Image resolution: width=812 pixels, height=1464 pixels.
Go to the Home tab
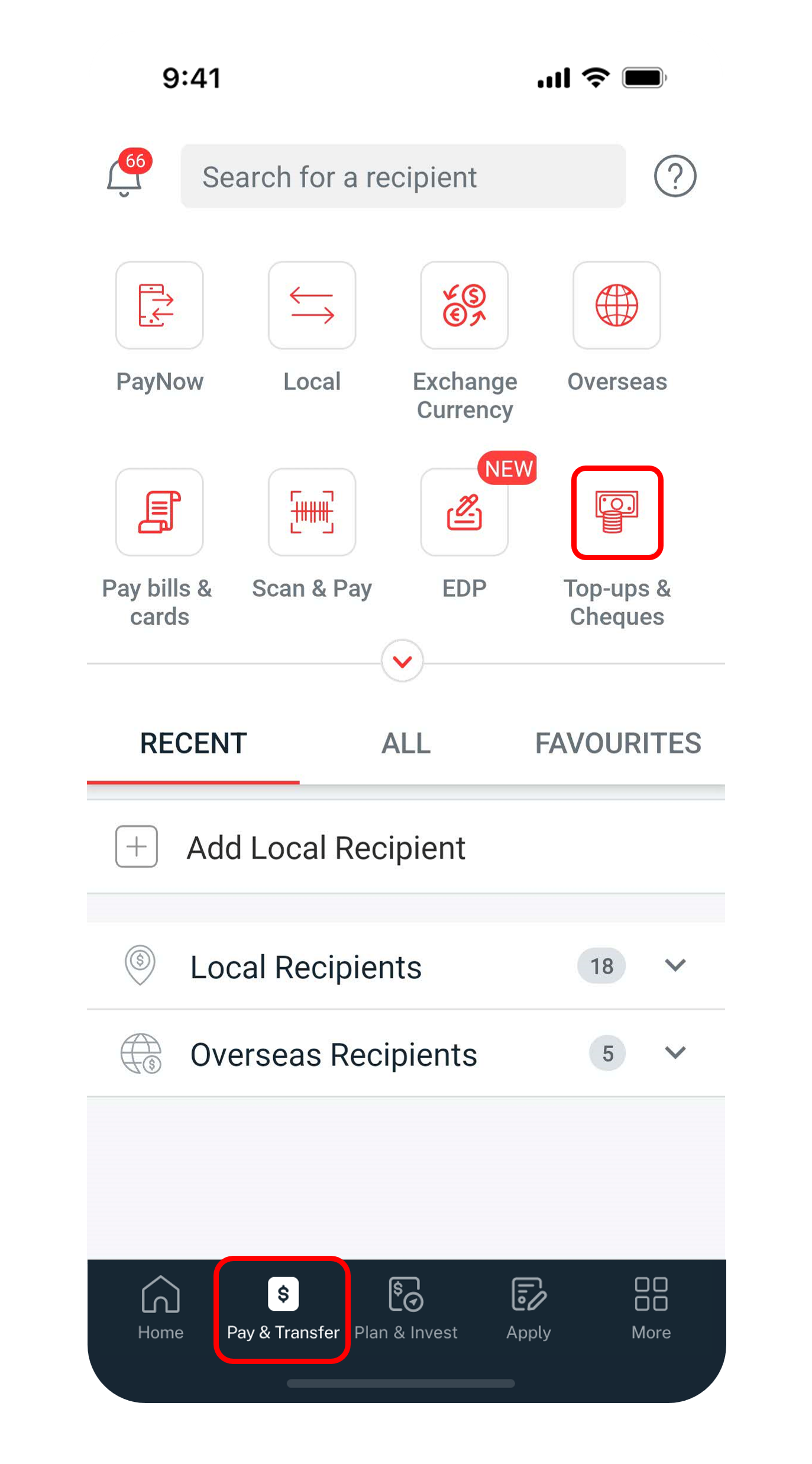tap(160, 1305)
